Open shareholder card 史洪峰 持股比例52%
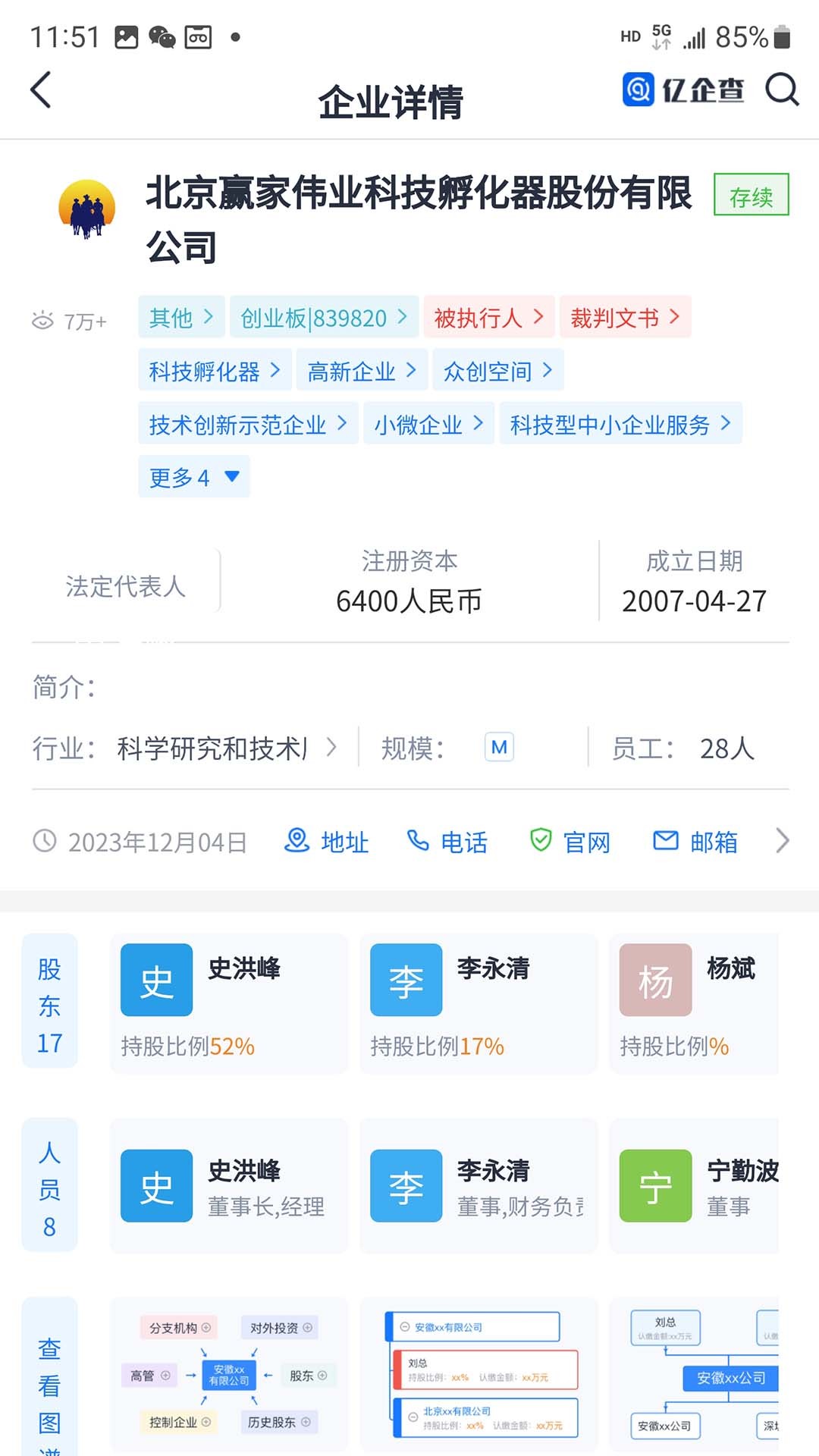The image size is (819, 1456). pos(228,1003)
